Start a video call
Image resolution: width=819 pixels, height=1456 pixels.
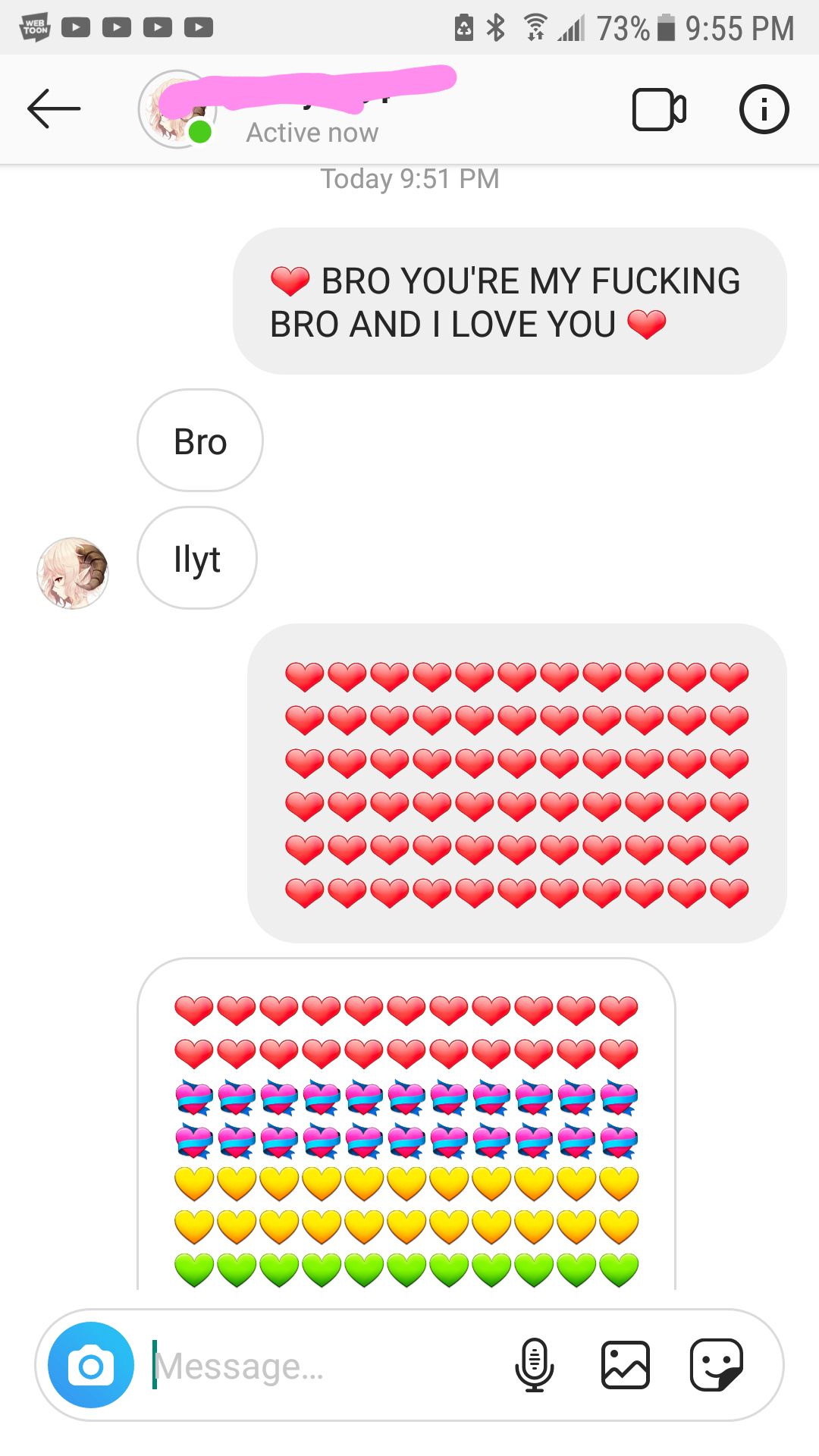(x=659, y=110)
